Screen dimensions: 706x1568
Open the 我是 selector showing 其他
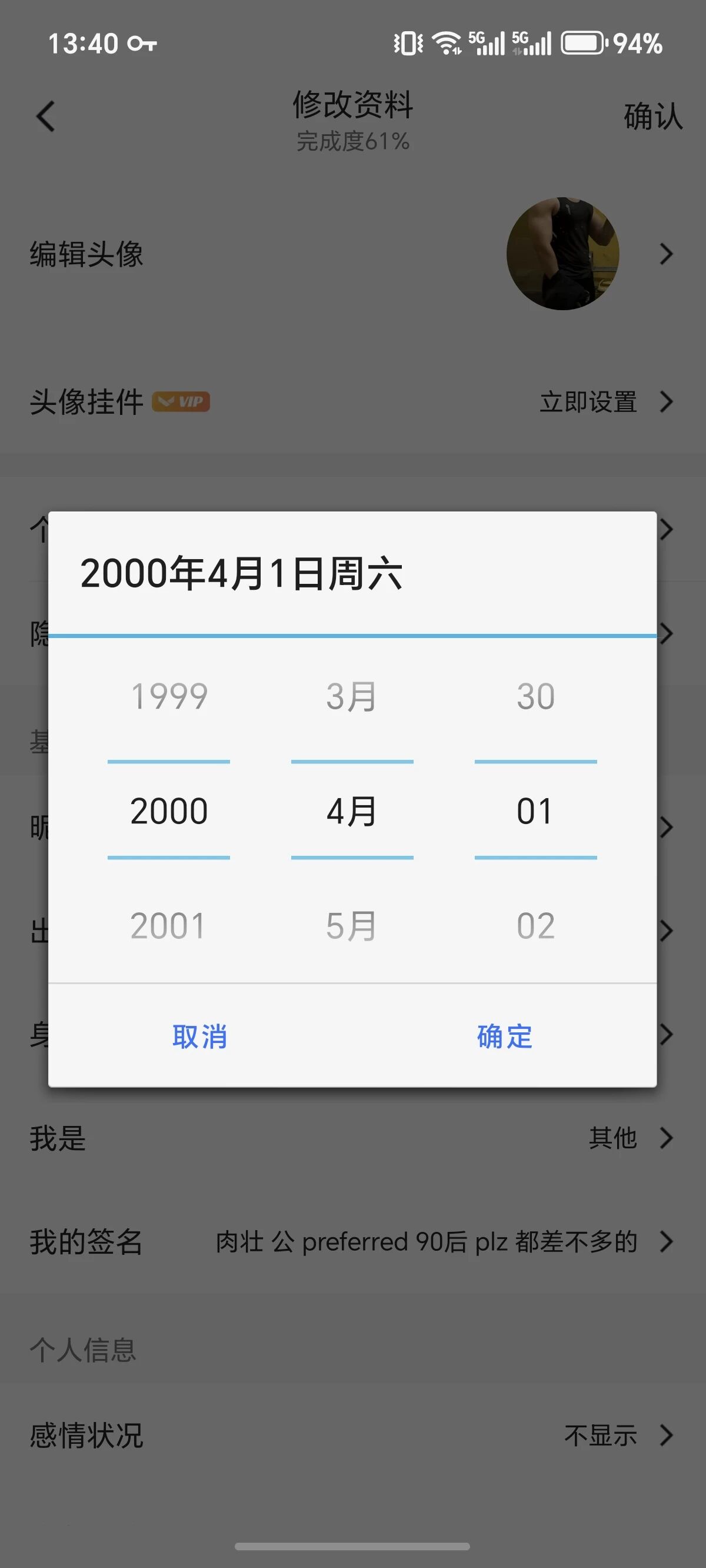click(x=612, y=1139)
